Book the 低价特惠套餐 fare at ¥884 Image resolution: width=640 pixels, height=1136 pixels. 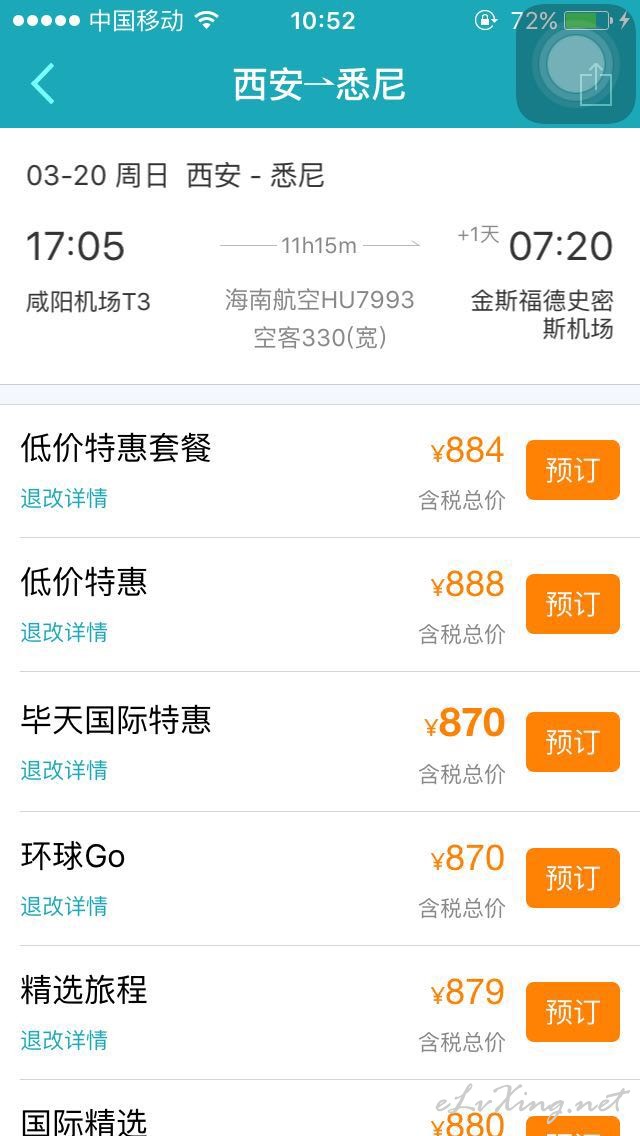coord(573,470)
